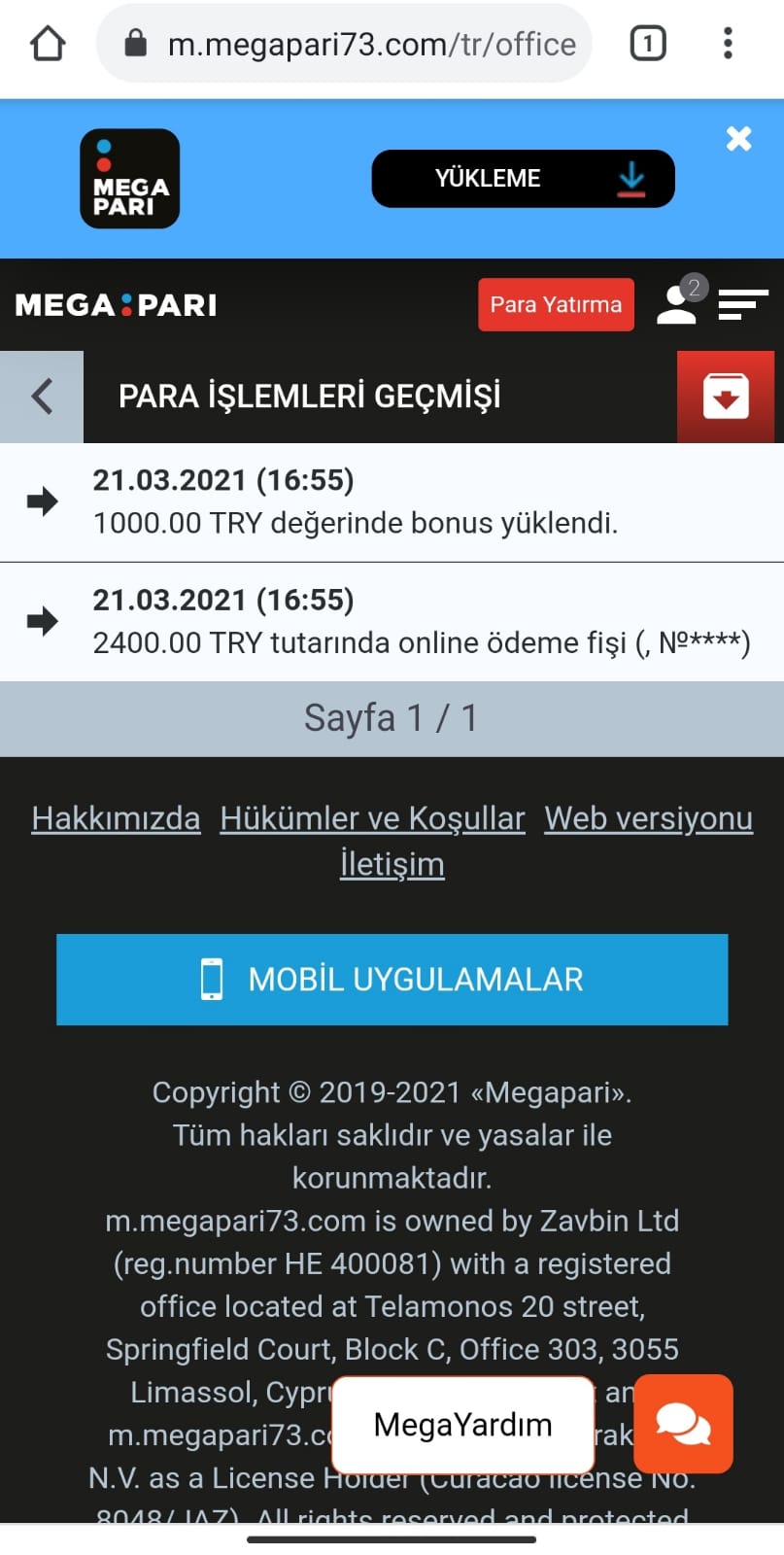
Task: Dismiss the app install banner with X
Action: point(738,139)
